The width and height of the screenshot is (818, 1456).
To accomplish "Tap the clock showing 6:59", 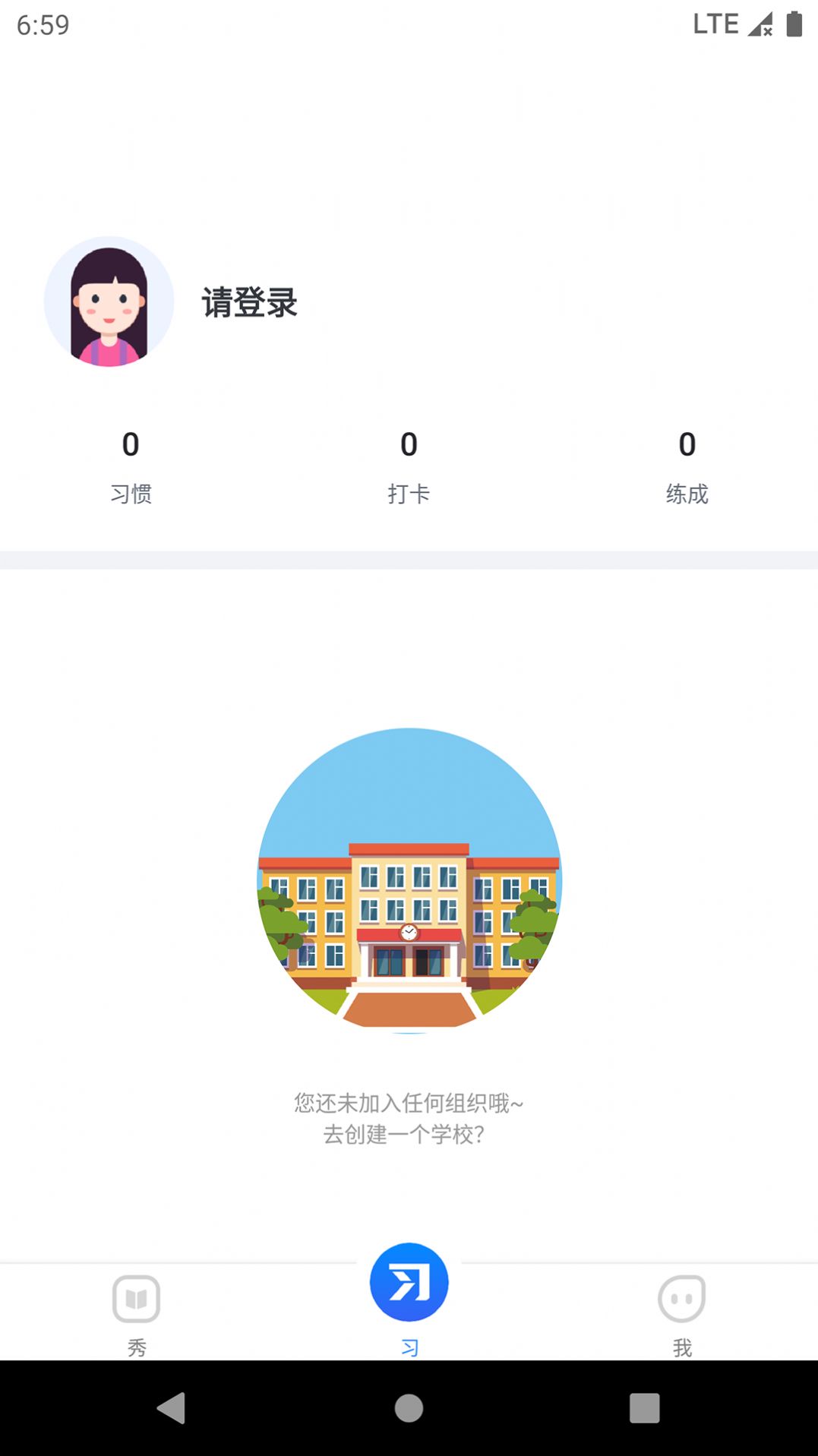I will 43,25.
